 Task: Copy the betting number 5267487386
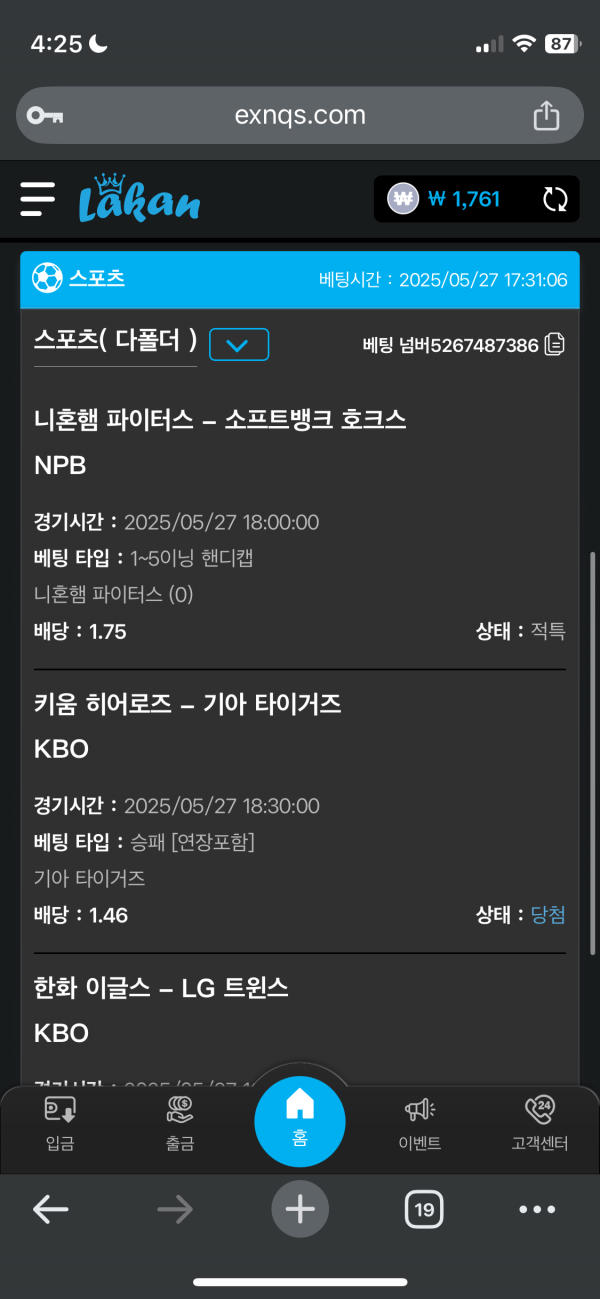[555, 345]
